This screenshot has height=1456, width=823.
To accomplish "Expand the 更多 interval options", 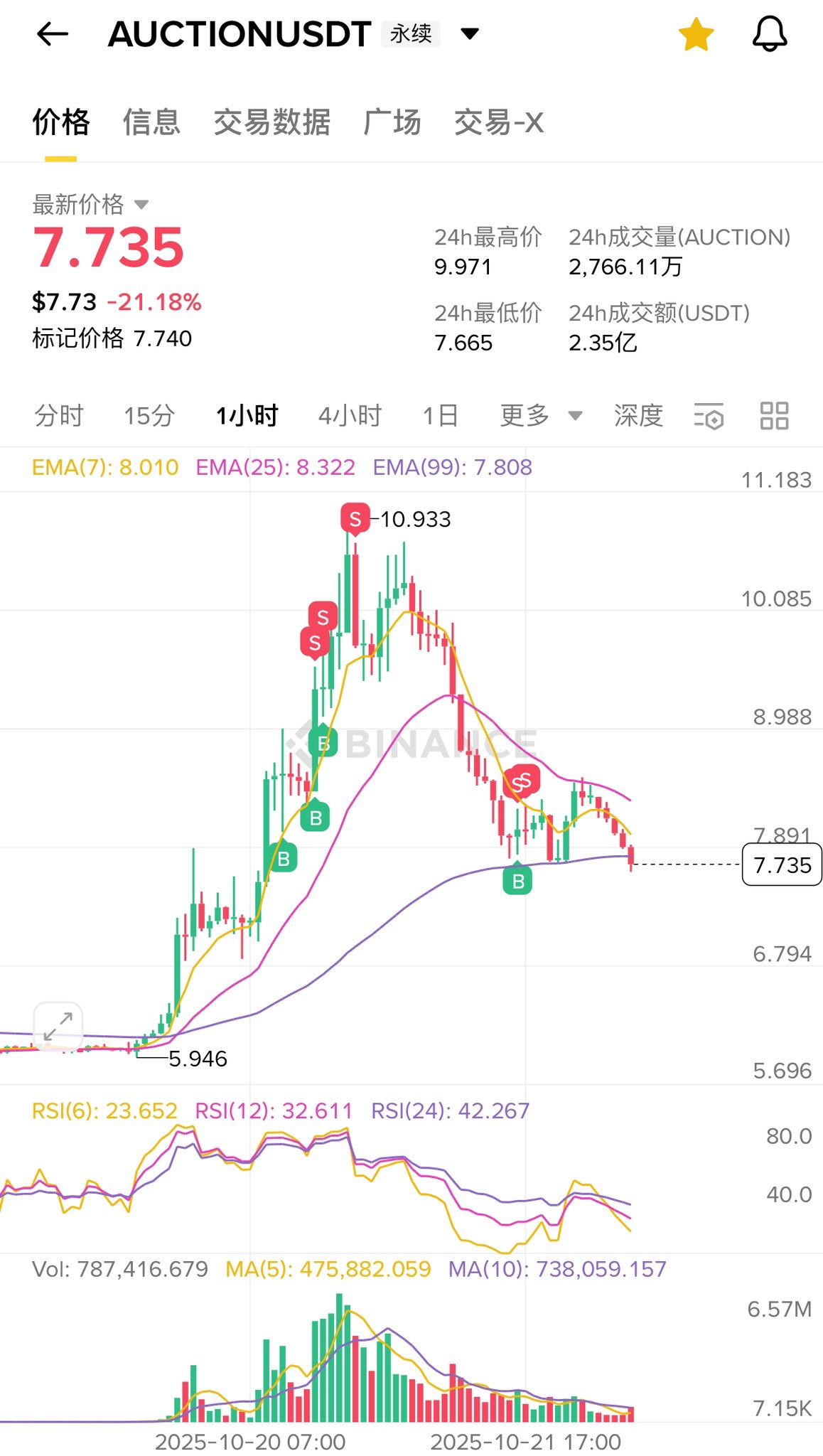I will [540, 415].
